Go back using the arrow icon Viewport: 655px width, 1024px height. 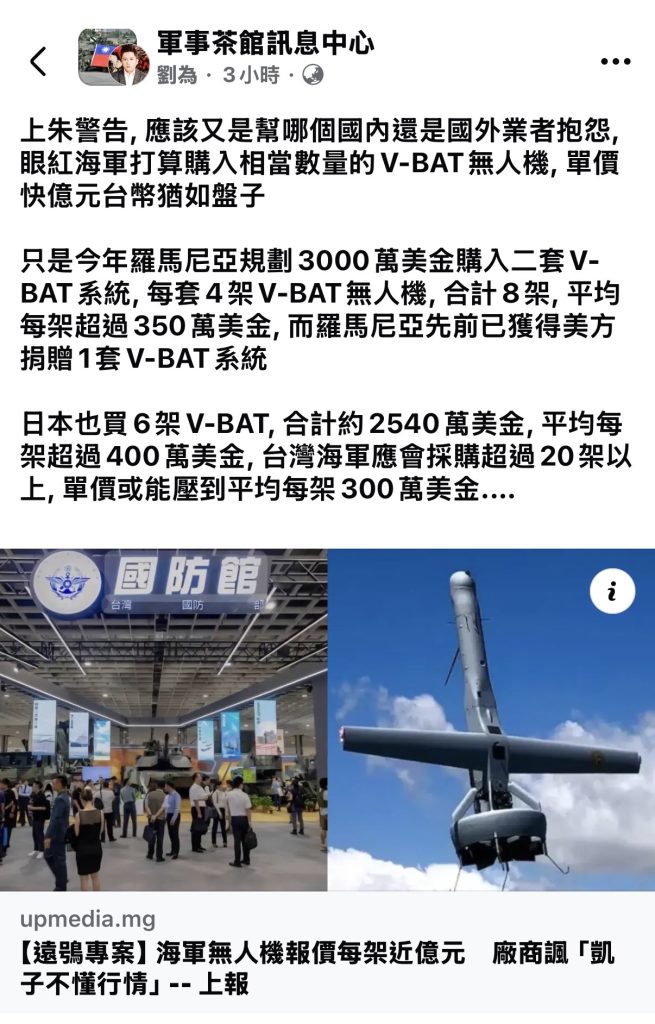(x=38, y=61)
